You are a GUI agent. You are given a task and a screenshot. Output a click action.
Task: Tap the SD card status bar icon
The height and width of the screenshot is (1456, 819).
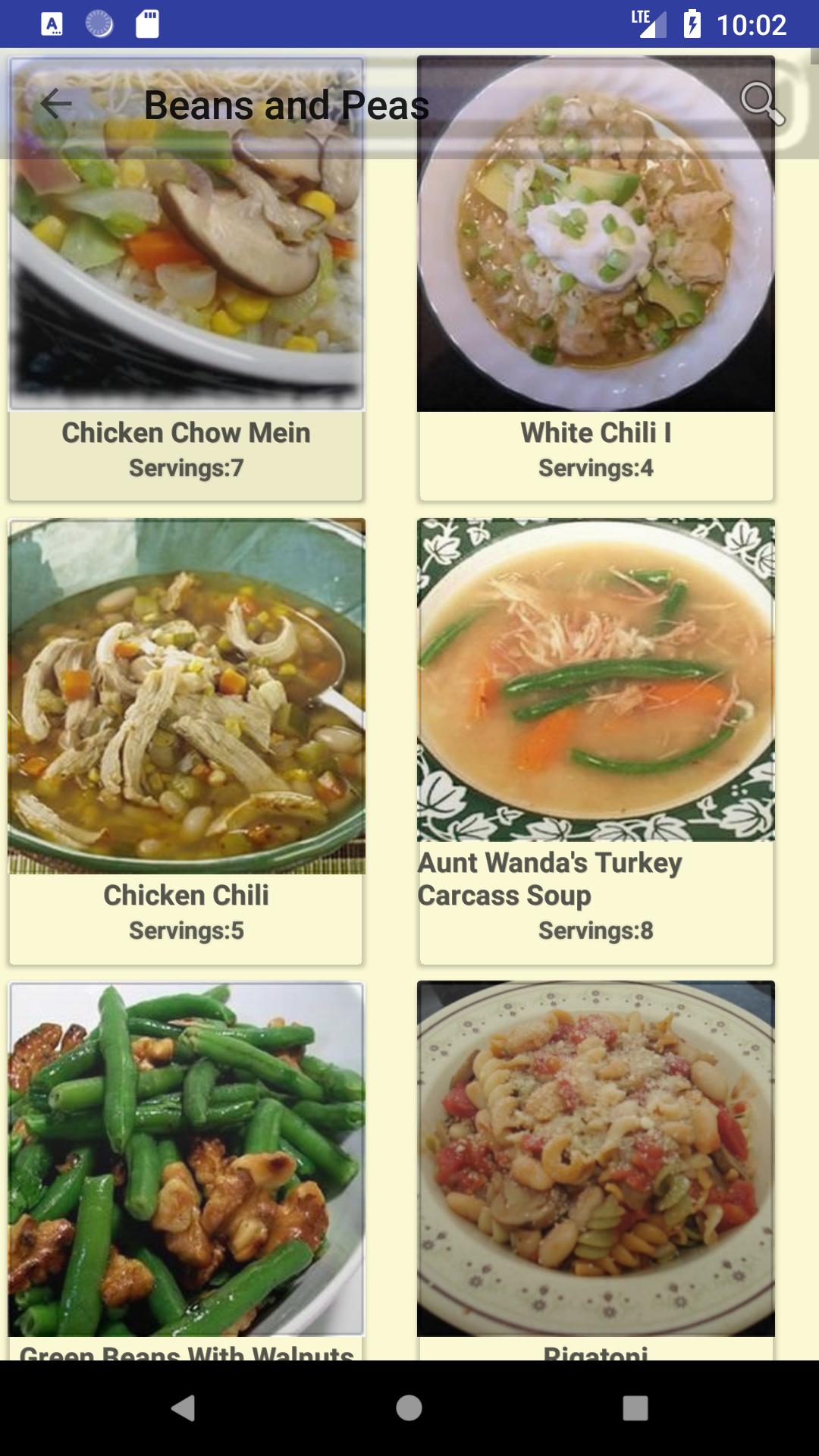click(x=149, y=23)
